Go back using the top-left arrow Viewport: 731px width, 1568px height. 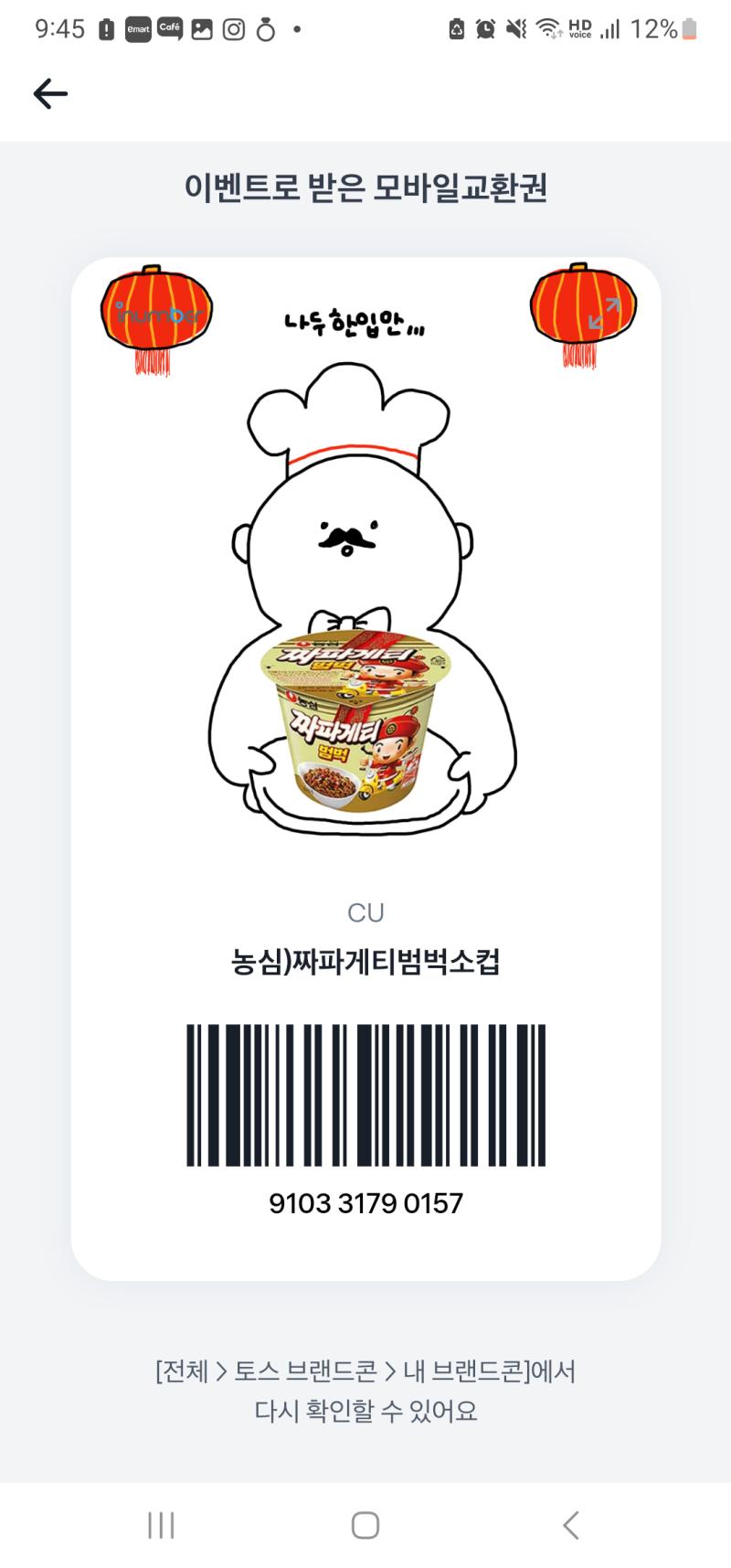tap(50, 93)
